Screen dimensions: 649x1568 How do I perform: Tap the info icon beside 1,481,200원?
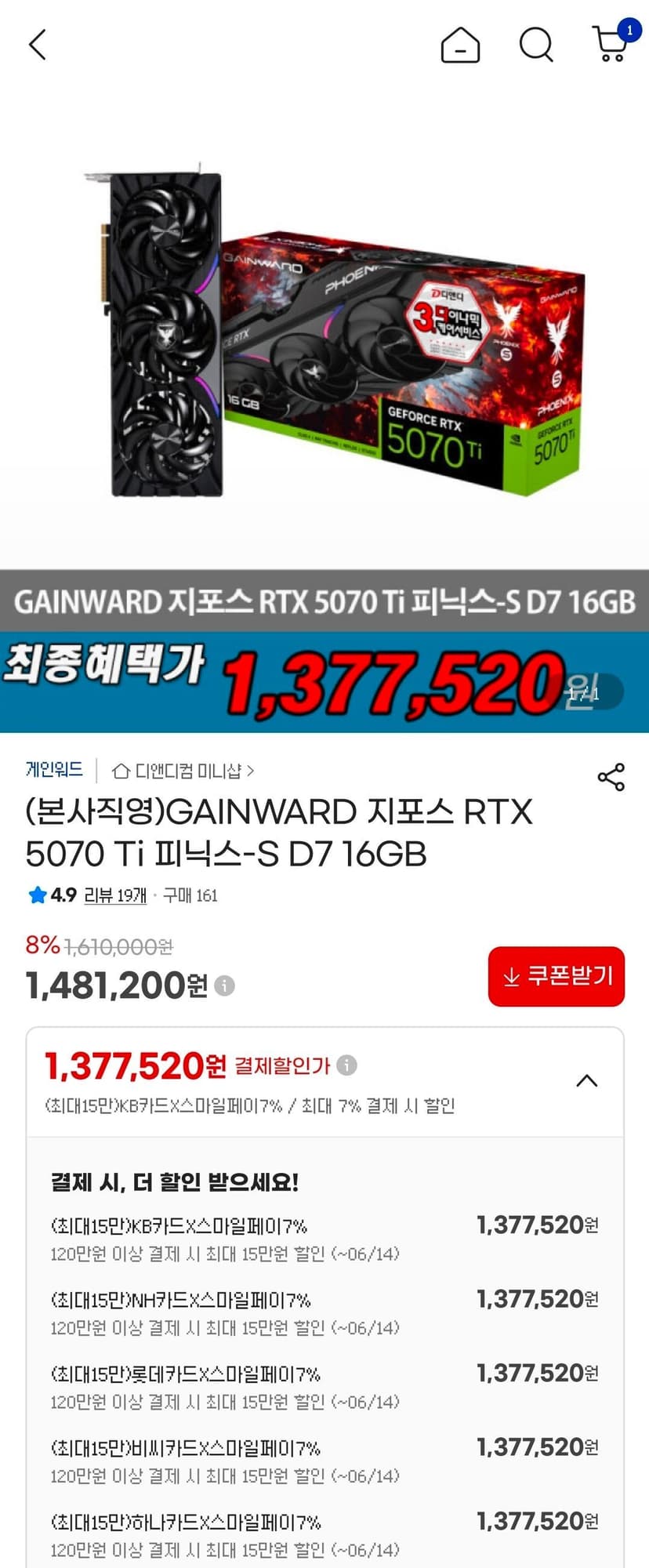click(x=224, y=985)
